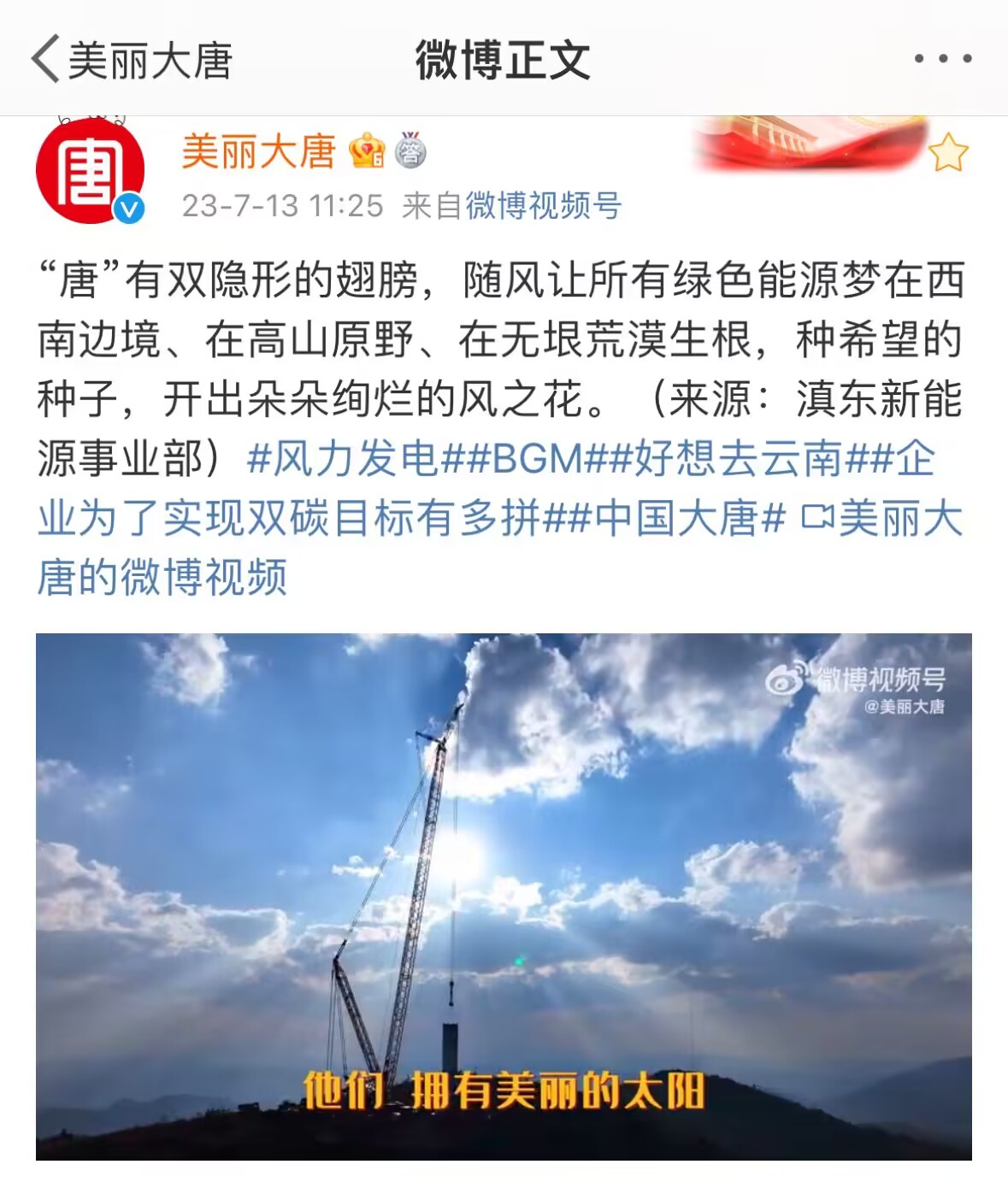Tap the star icon beside the header banner

pyautogui.click(x=947, y=154)
